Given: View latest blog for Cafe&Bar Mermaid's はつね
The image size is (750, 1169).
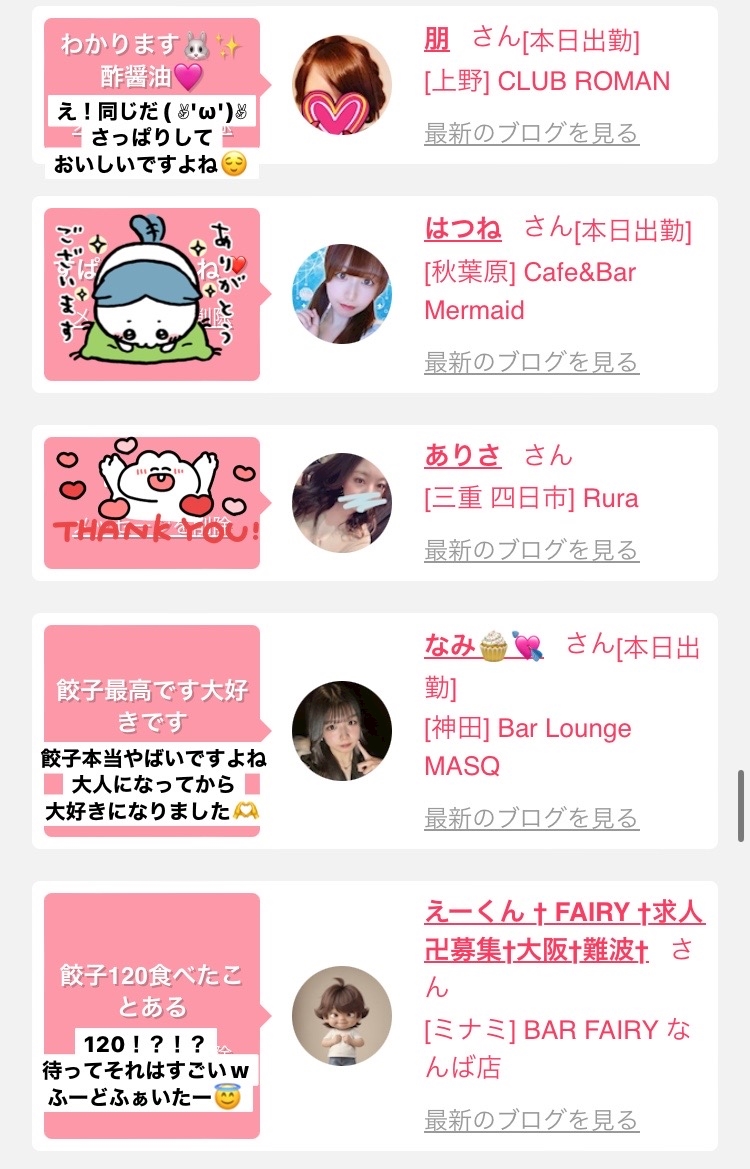Looking at the screenshot, I should pos(532,362).
